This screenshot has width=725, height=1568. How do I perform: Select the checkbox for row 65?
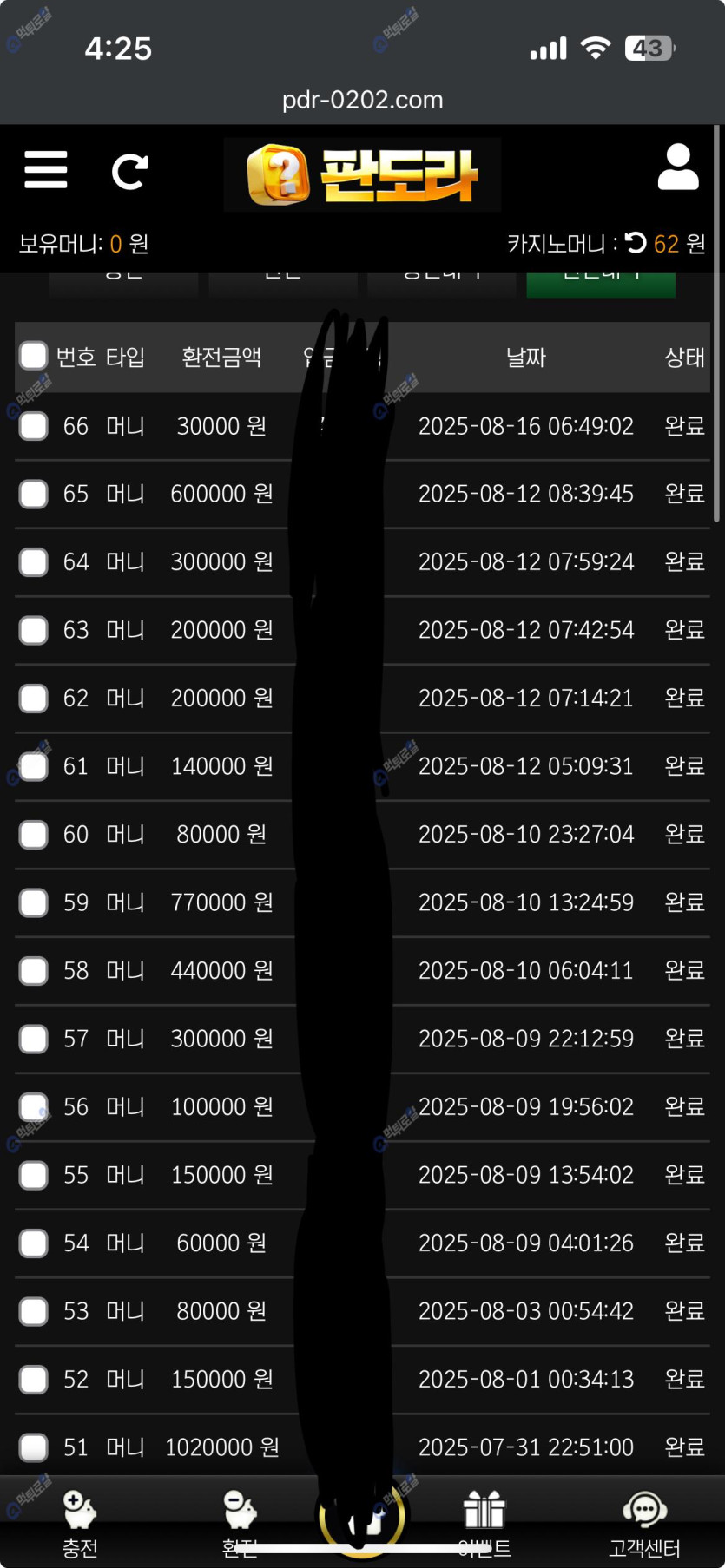(34, 494)
